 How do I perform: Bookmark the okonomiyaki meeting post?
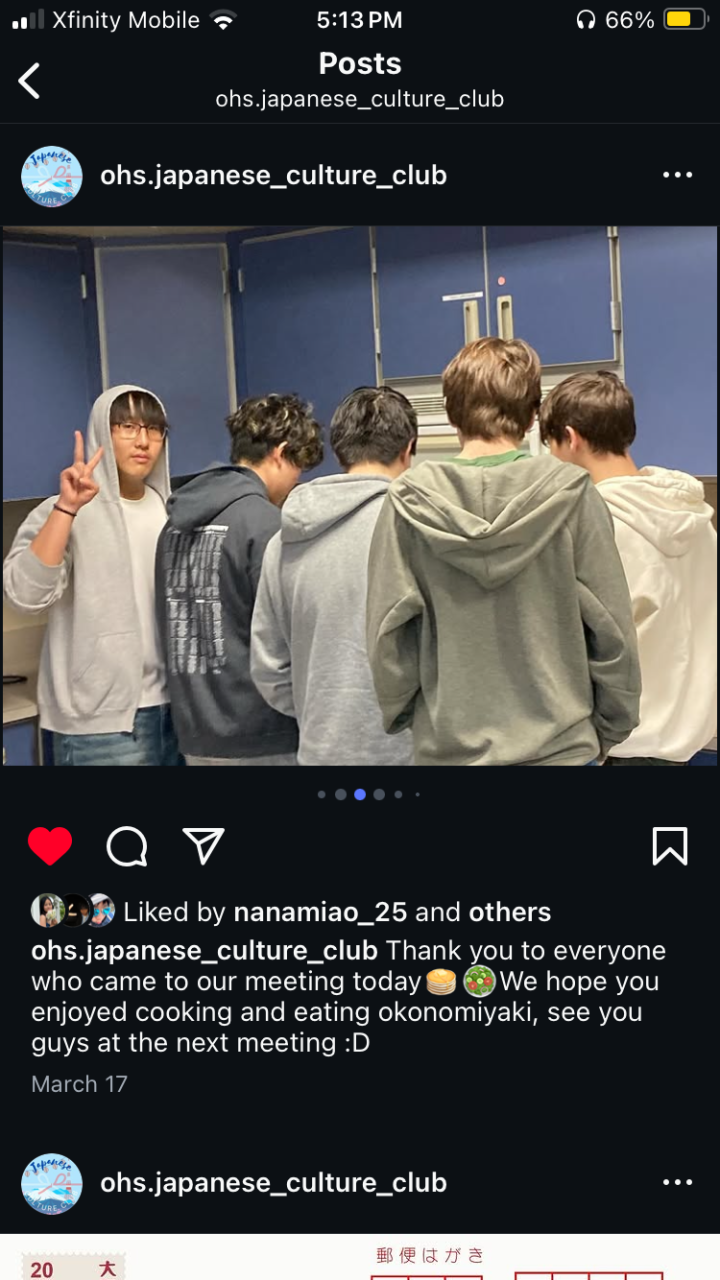[669, 846]
